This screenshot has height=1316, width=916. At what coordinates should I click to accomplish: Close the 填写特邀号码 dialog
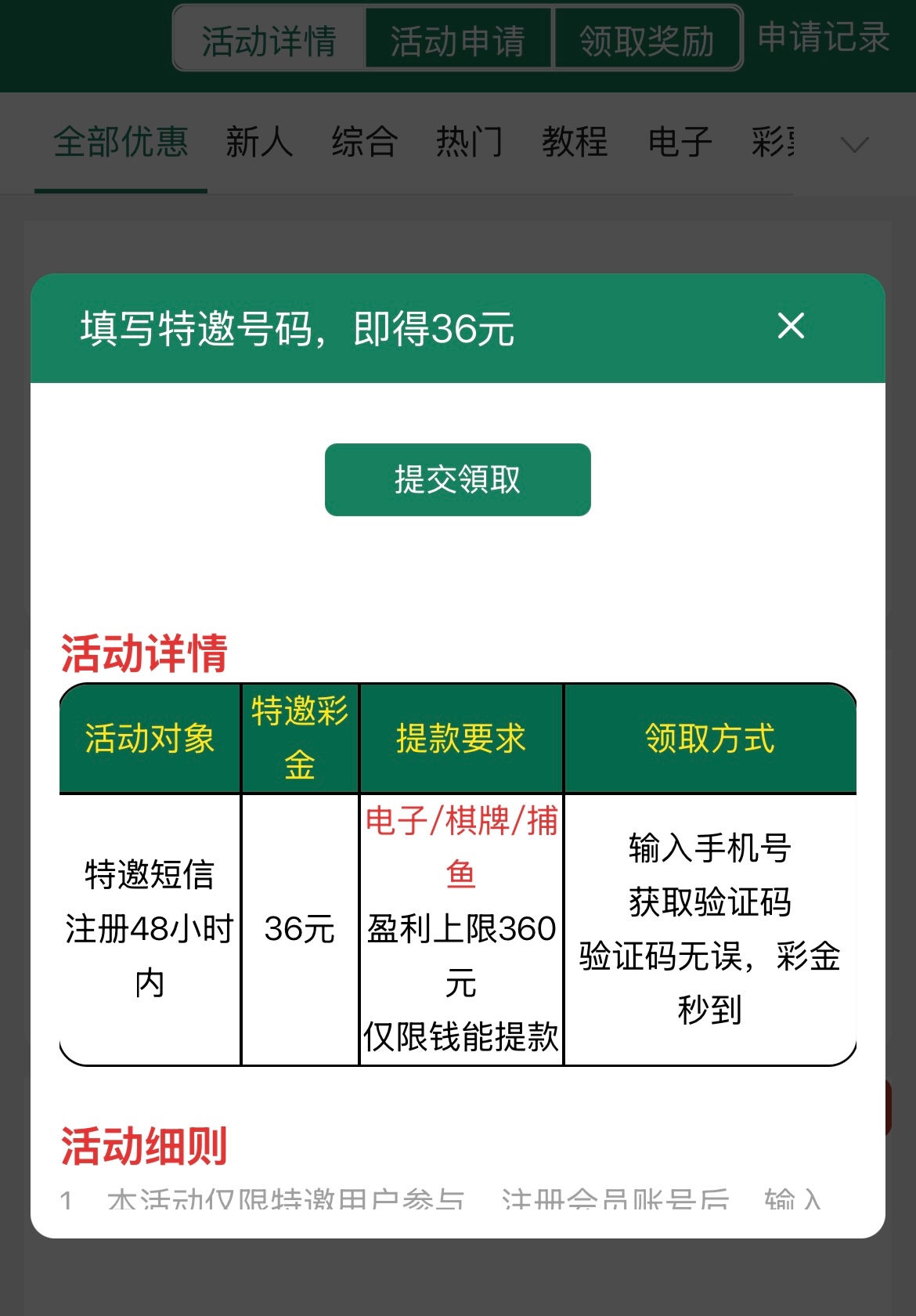(x=791, y=326)
